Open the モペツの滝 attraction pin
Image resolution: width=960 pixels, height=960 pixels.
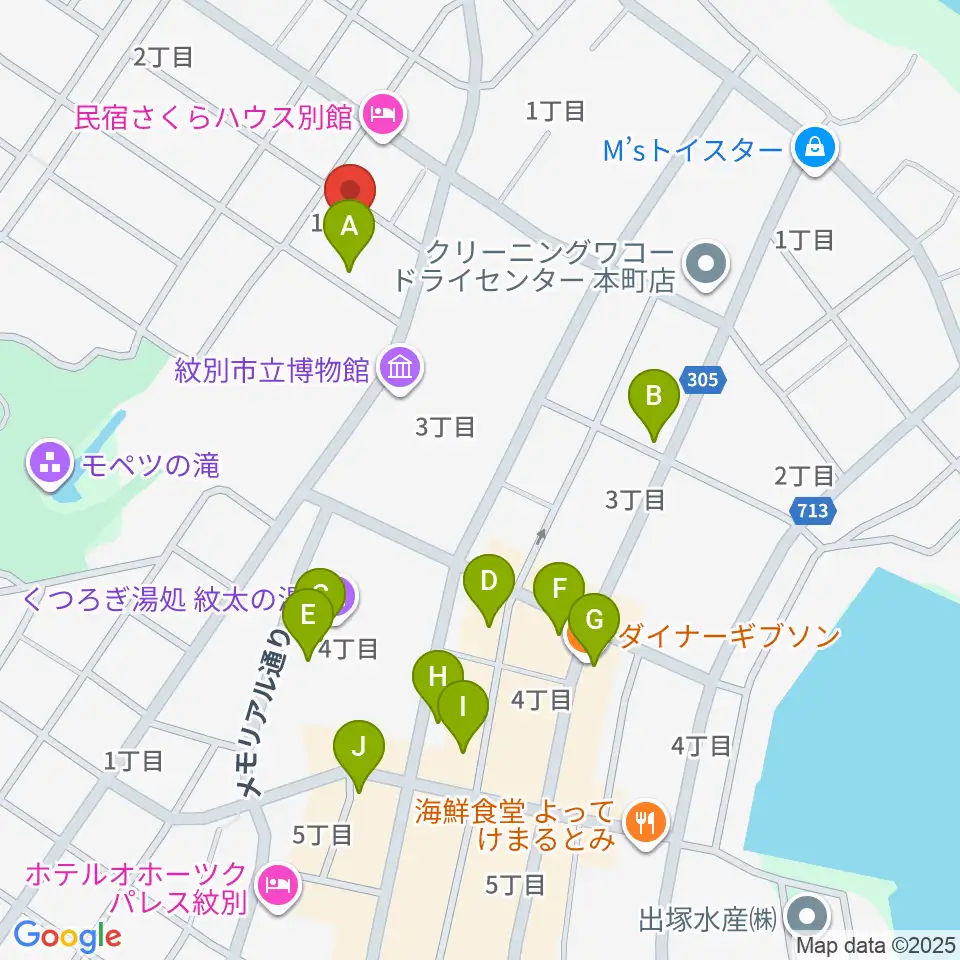click(x=49, y=464)
